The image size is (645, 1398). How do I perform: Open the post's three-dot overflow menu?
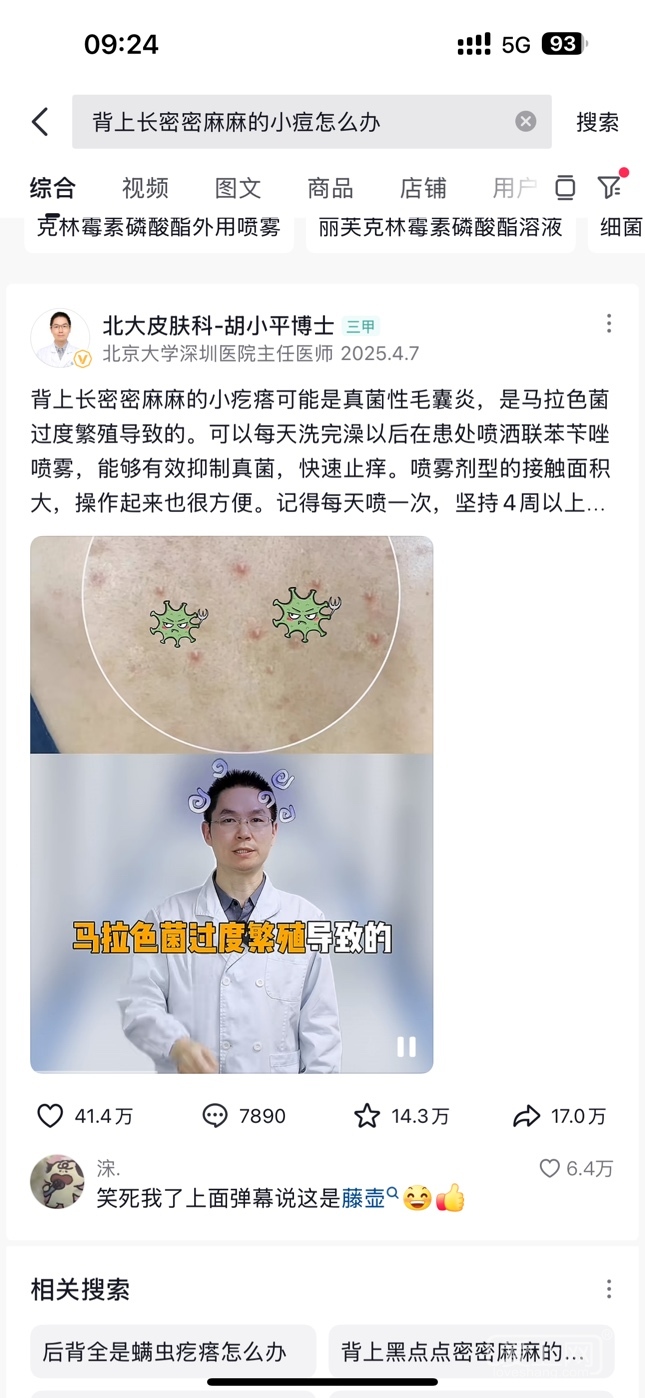coord(609,324)
